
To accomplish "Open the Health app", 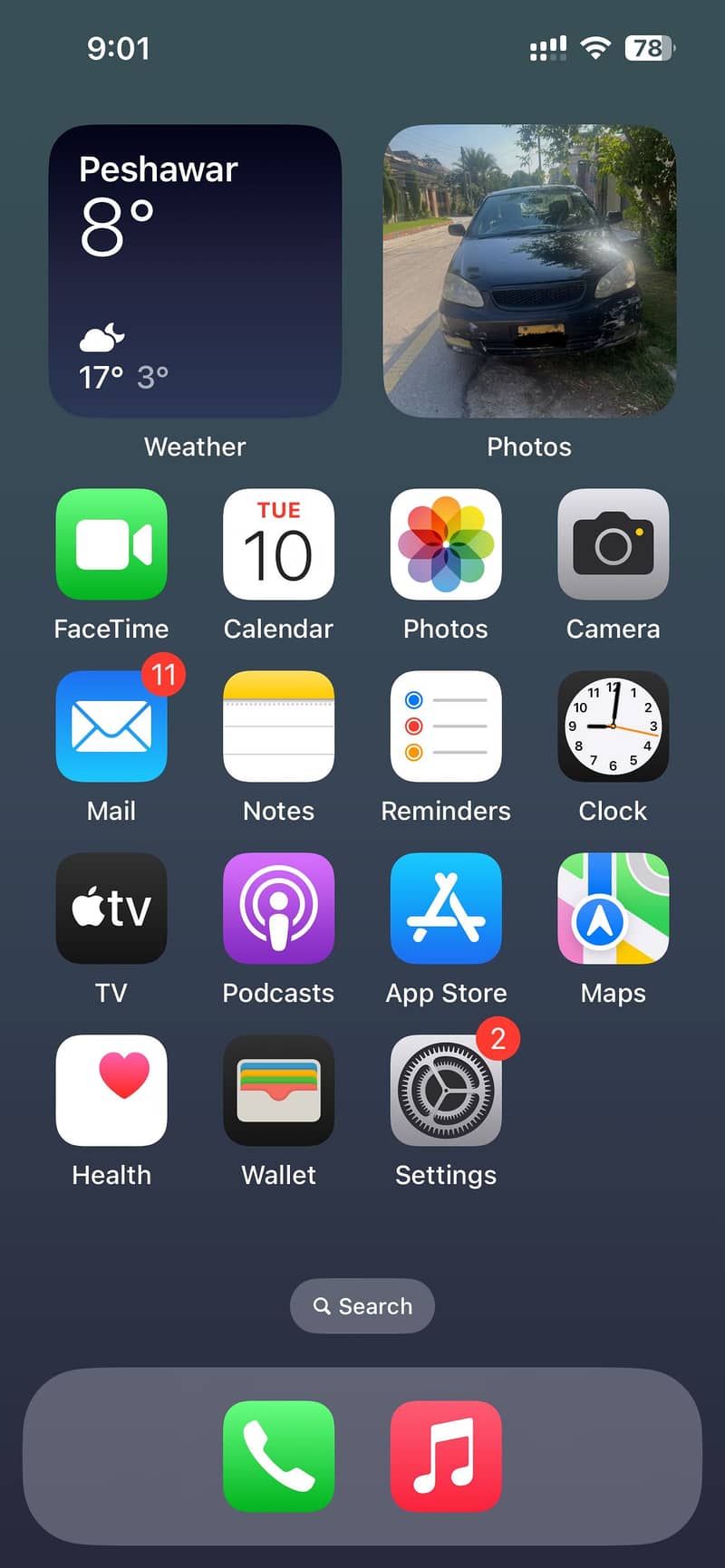I will 111,1091.
